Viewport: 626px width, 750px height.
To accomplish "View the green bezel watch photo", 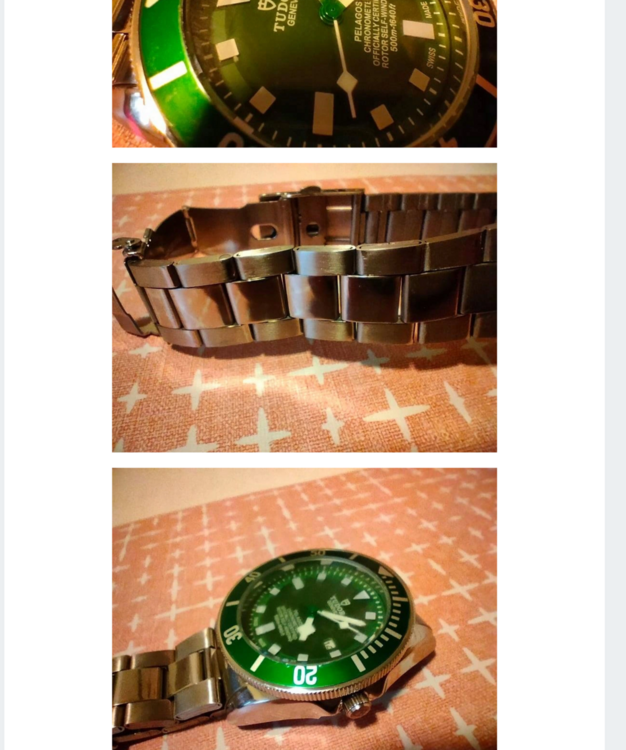I will coord(304,608).
